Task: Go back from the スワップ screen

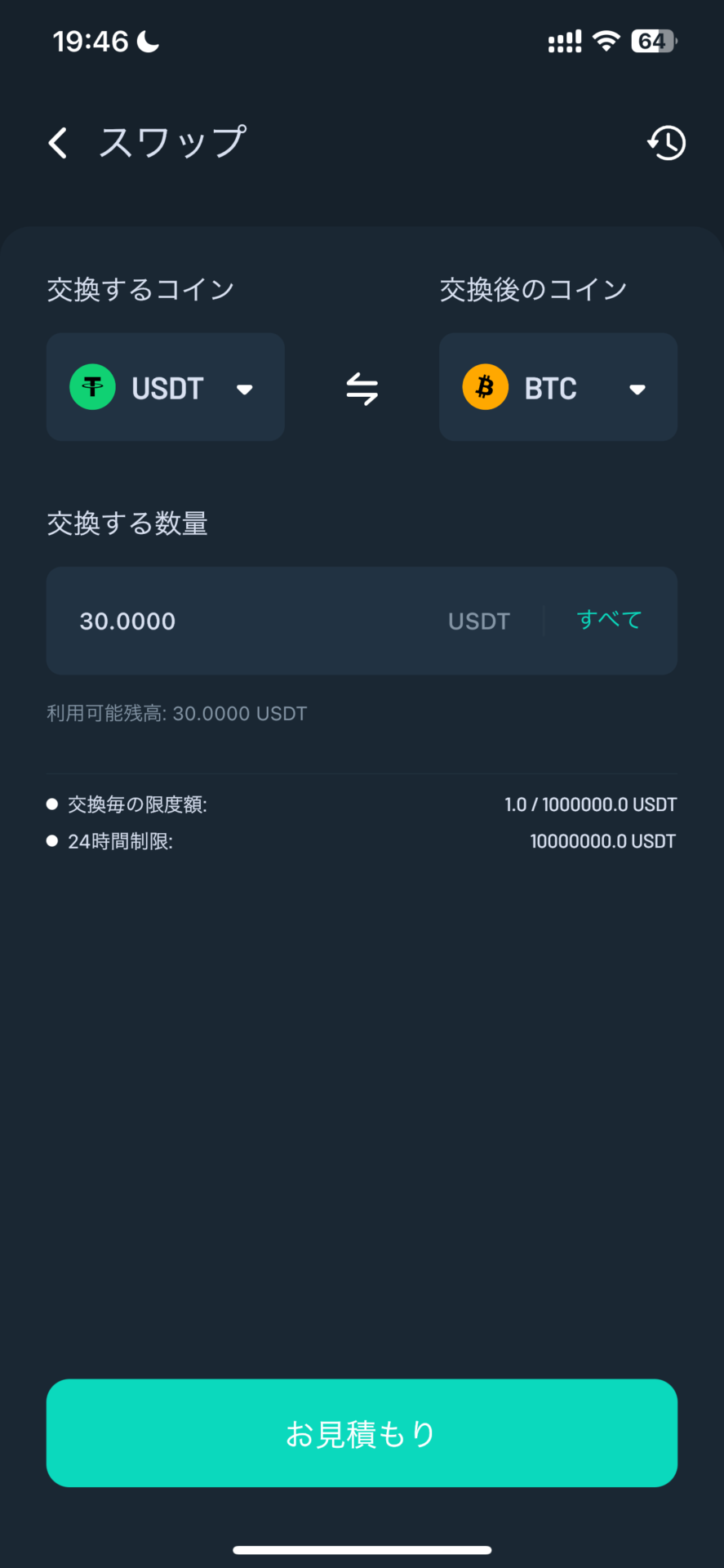Action: pyautogui.click(x=58, y=143)
